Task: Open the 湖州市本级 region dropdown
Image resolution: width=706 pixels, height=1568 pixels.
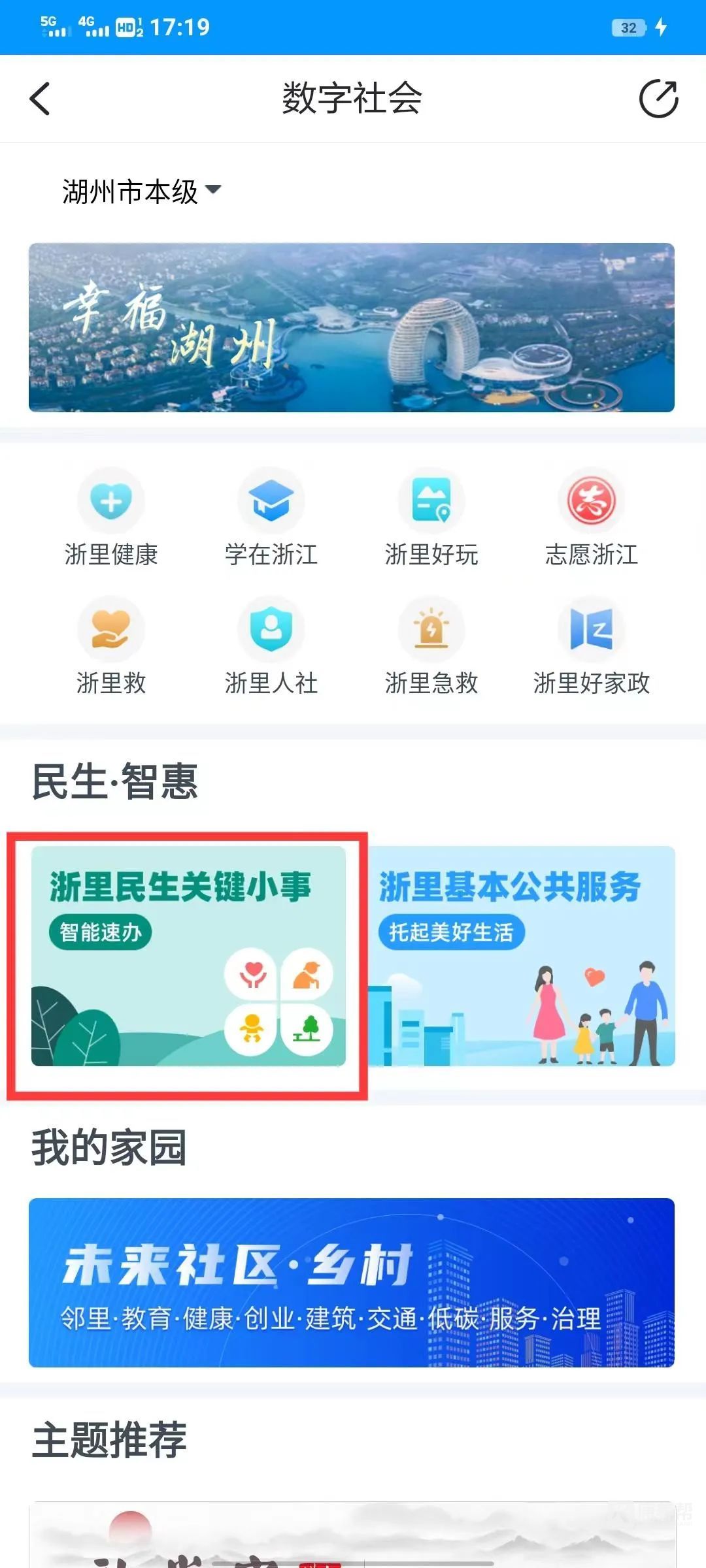Action: (141, 191)
